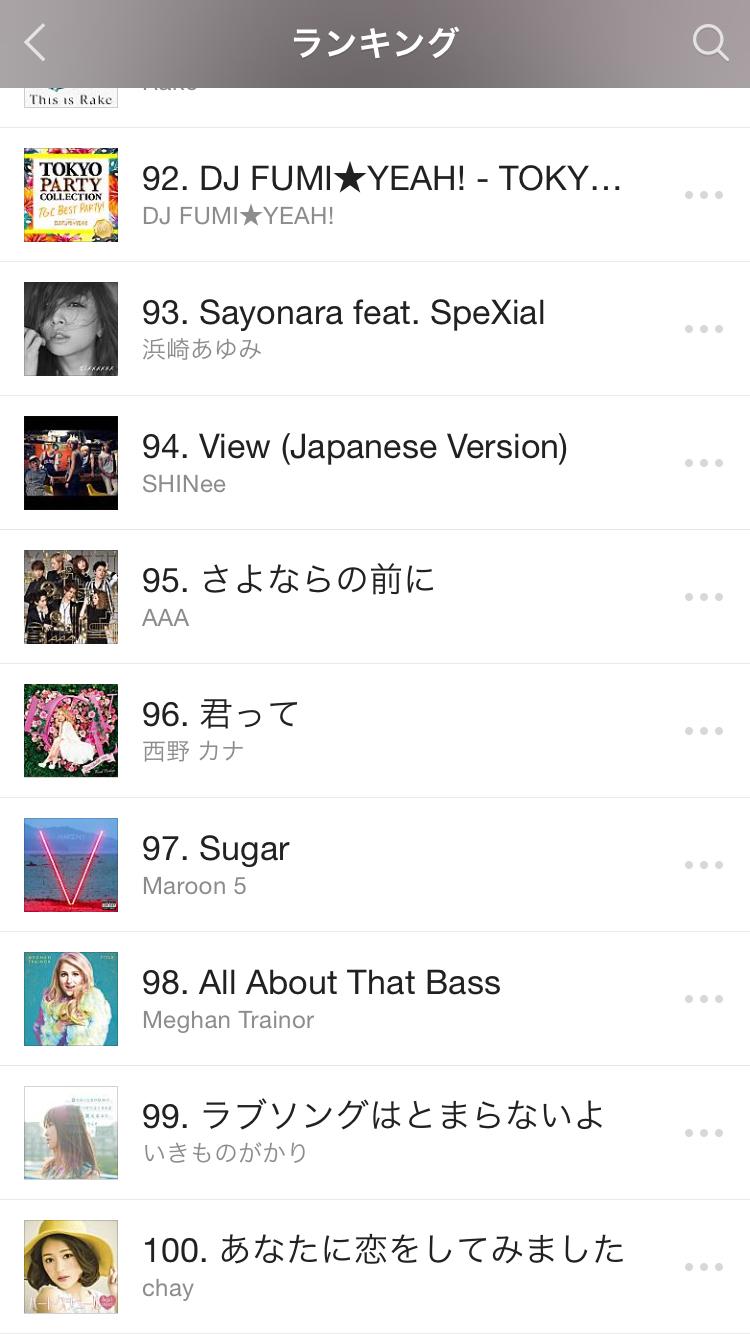
Task: Show more options for さよならの前に
Action: click(704, 597)
